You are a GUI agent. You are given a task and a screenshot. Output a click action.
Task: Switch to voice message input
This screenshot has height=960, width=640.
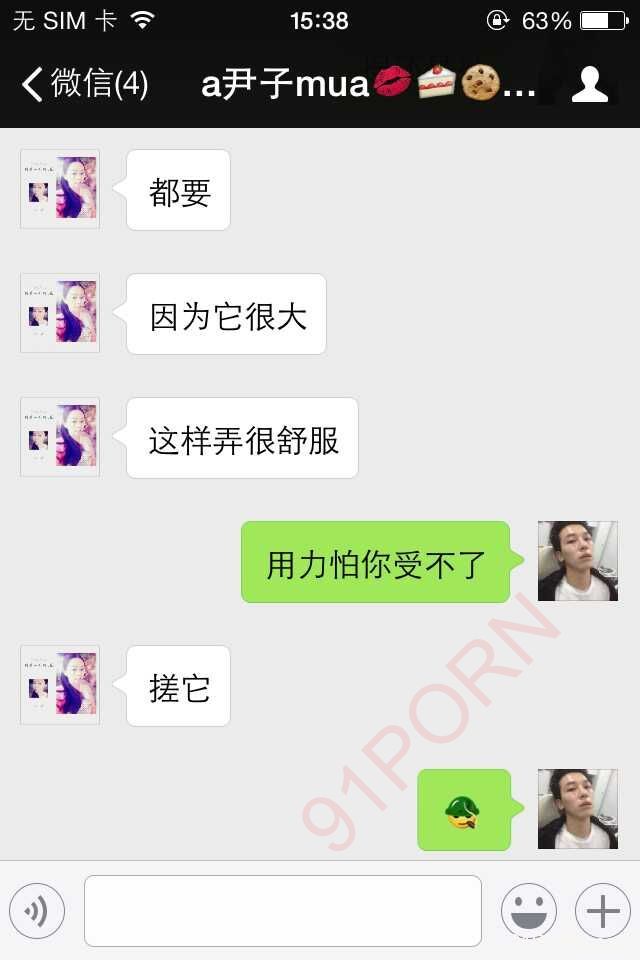pos(37,911)
